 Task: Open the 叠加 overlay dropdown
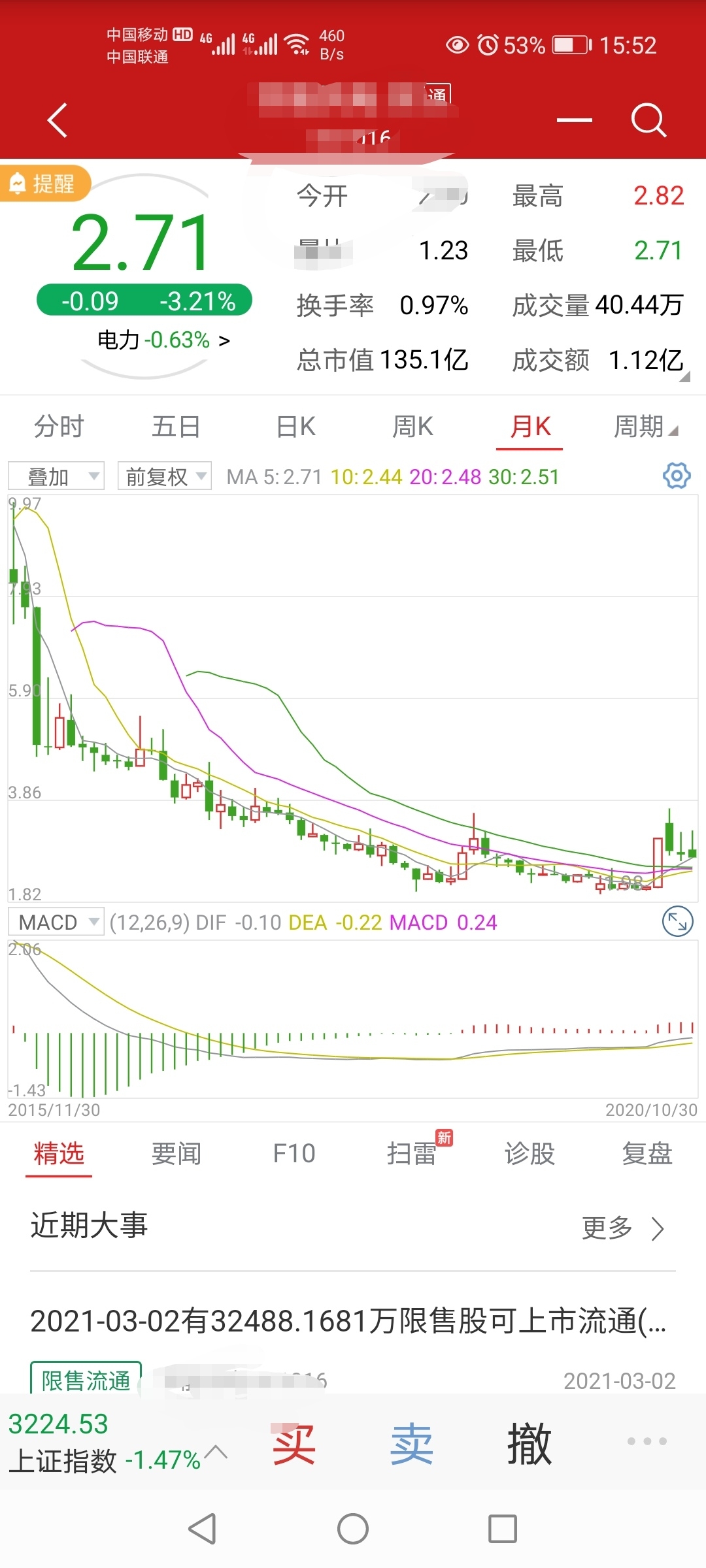pos(56,476)
